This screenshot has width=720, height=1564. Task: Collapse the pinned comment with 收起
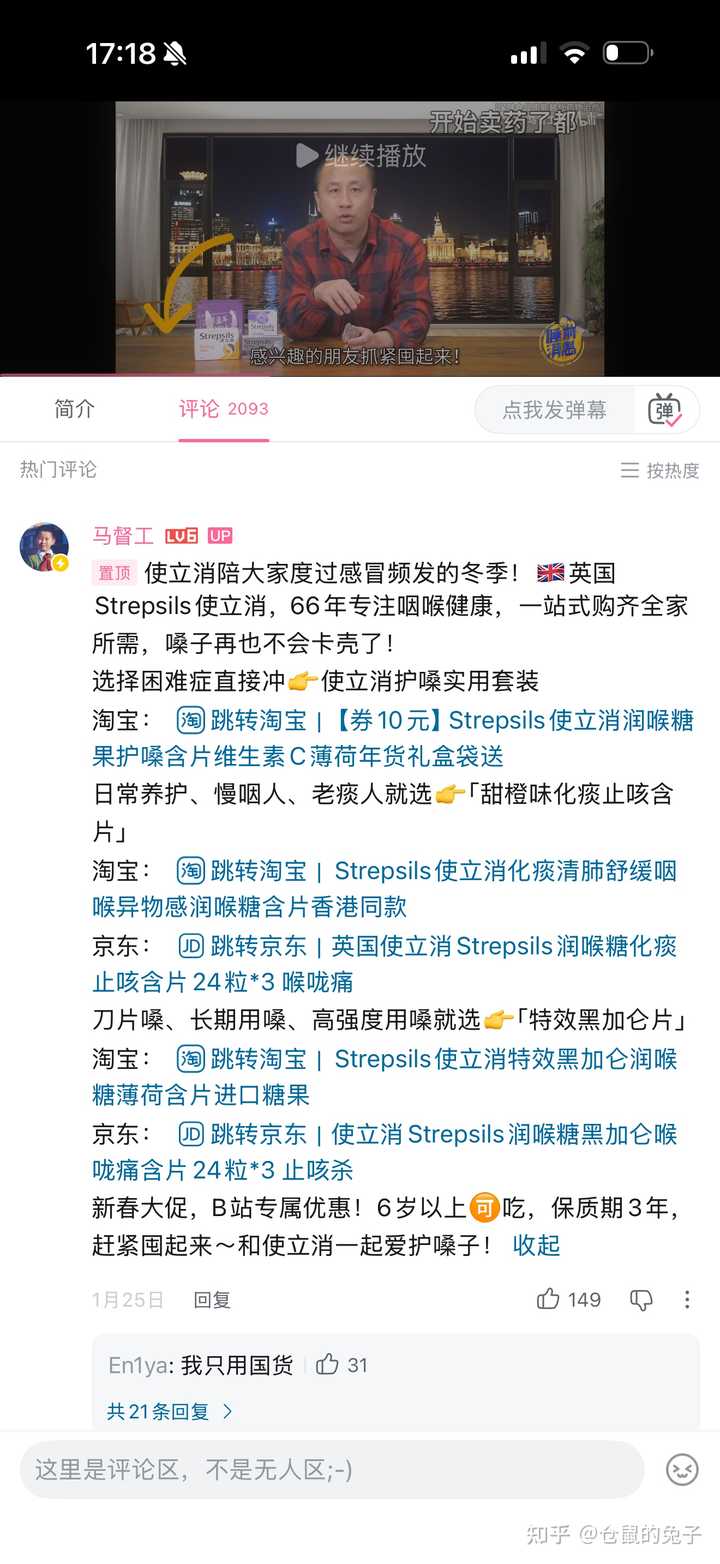536,1245
